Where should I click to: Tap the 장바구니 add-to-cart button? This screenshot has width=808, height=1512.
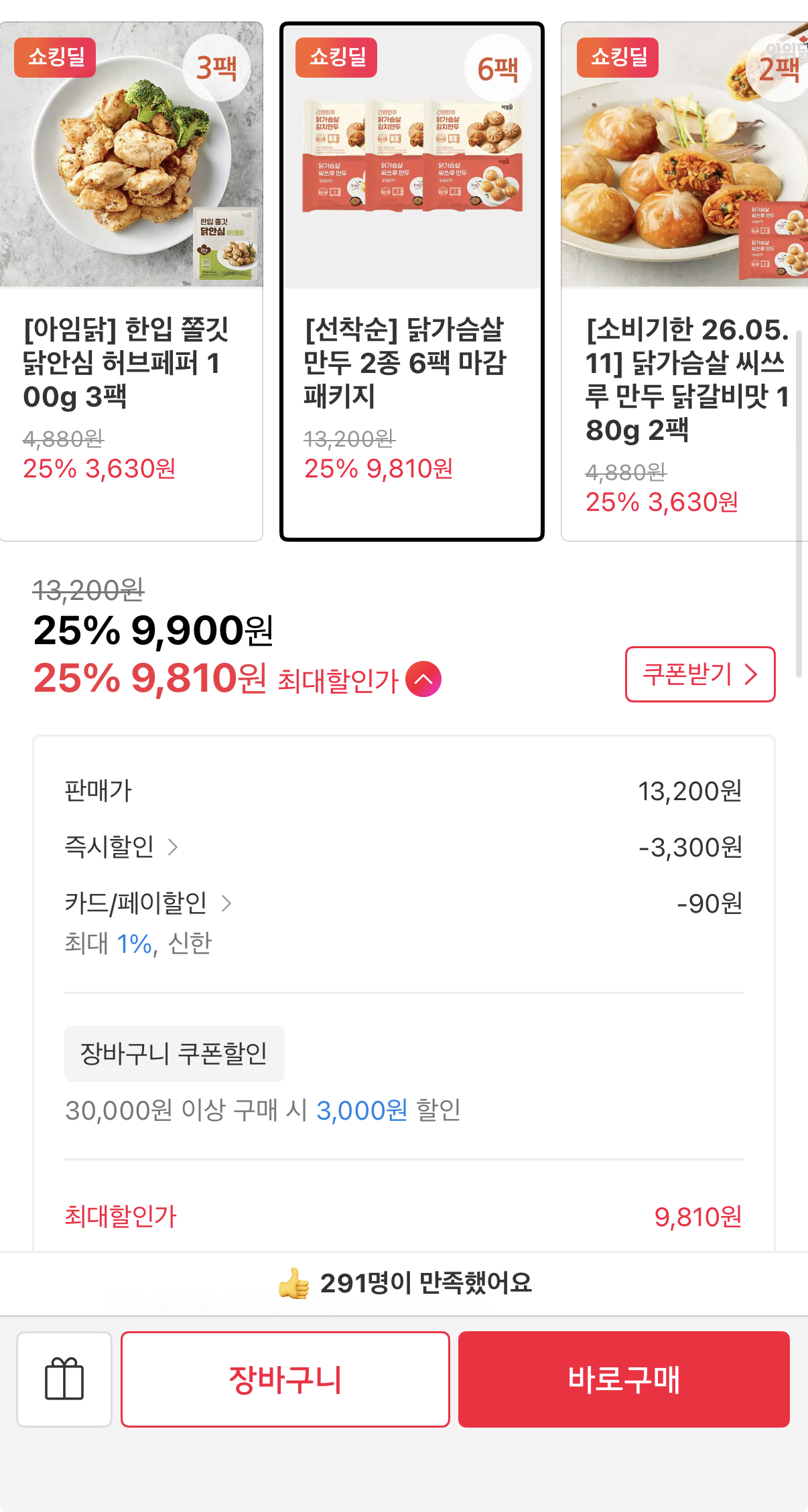tap(284, 1379)
